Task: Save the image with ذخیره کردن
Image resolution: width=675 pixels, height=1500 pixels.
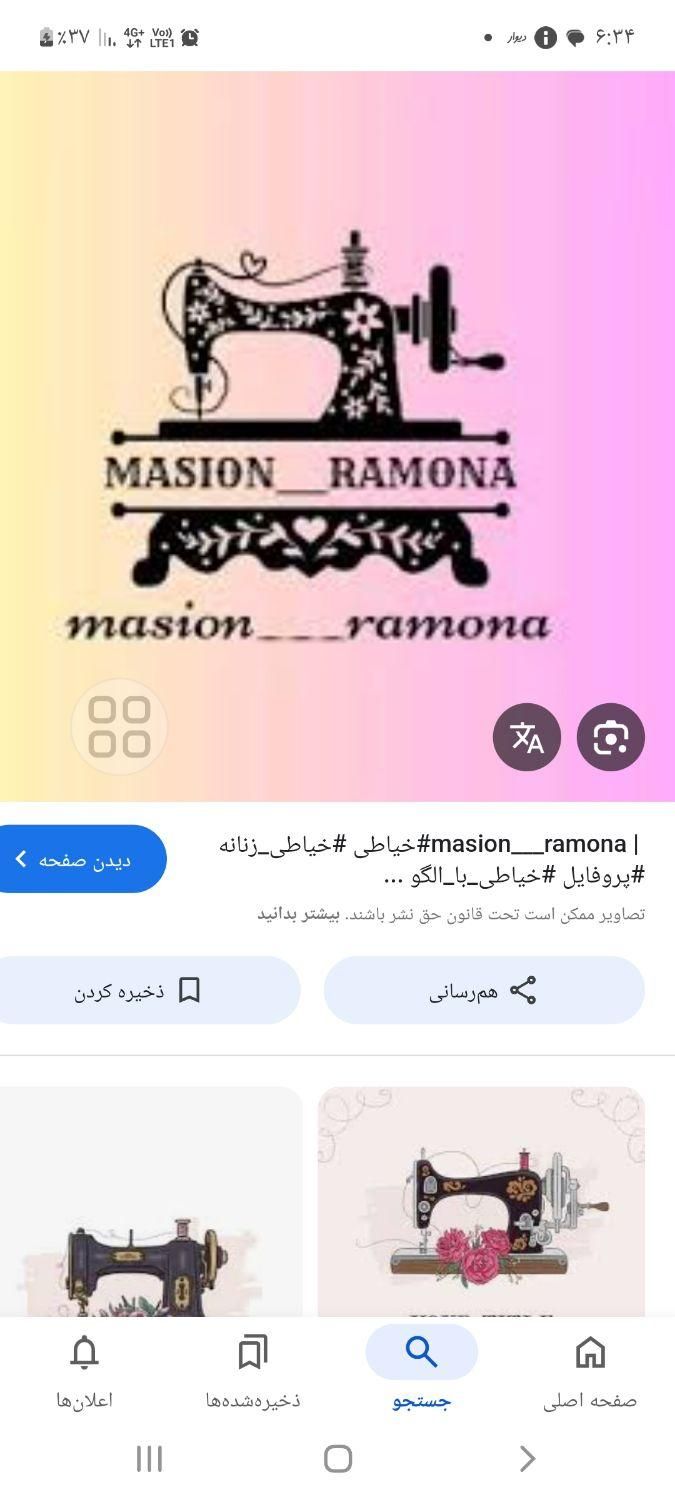Action: pyautogui.click(x=140, y=990)
